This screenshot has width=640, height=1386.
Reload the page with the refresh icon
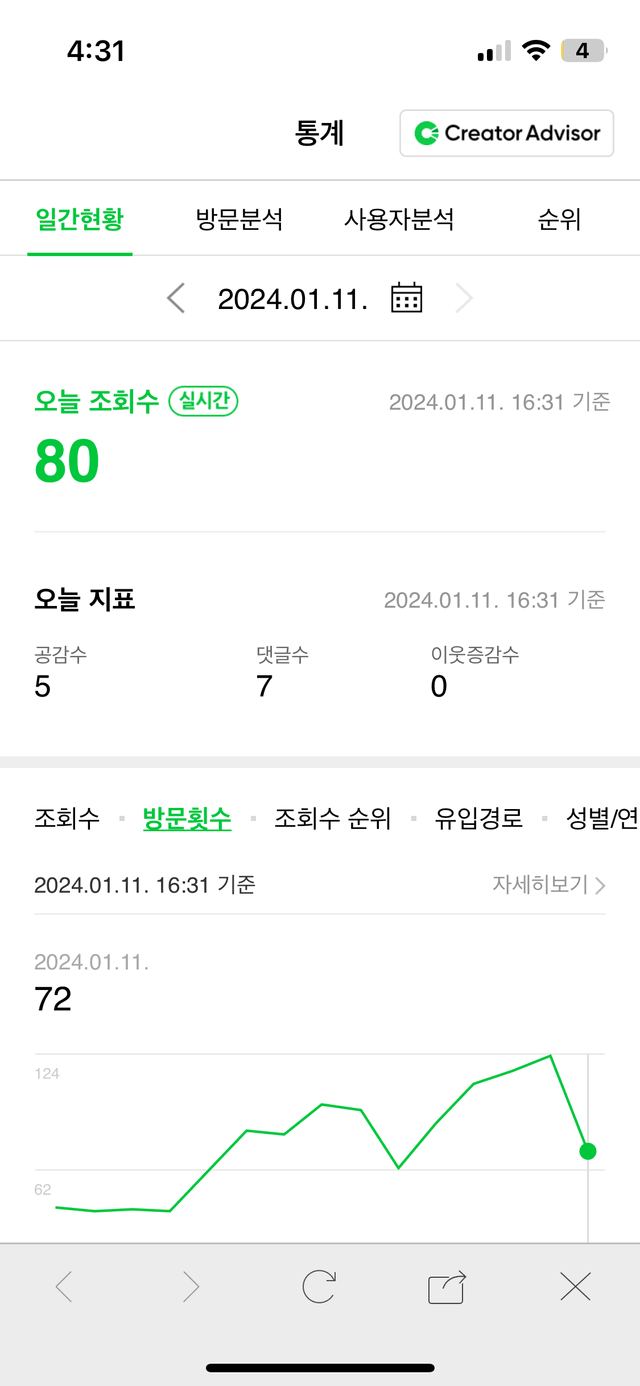tap(318, 1287)
